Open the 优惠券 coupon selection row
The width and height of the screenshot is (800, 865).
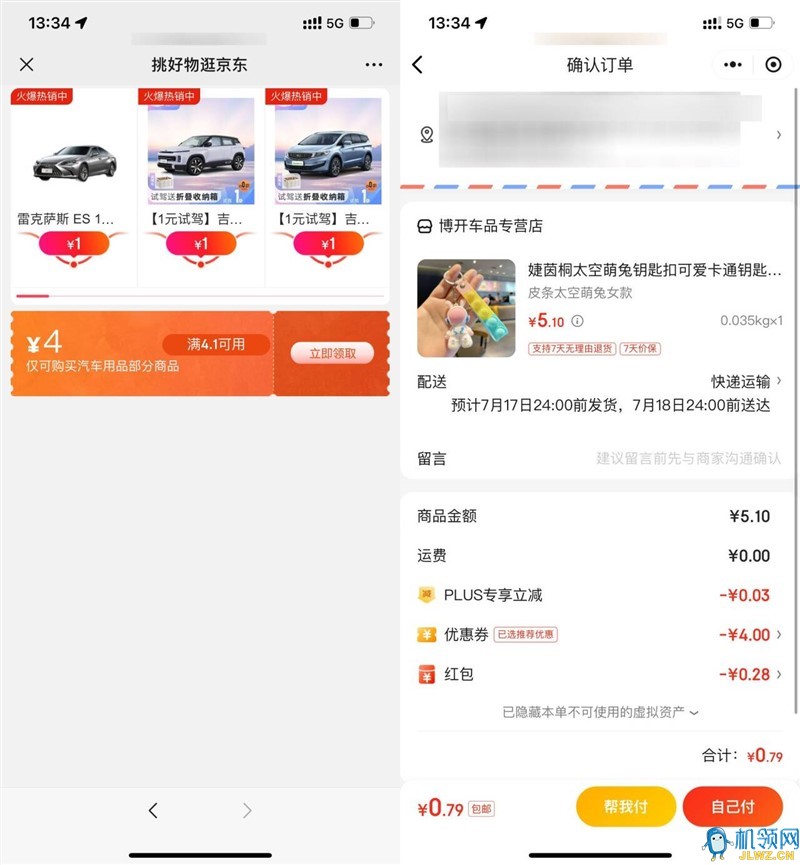point(600,634)
